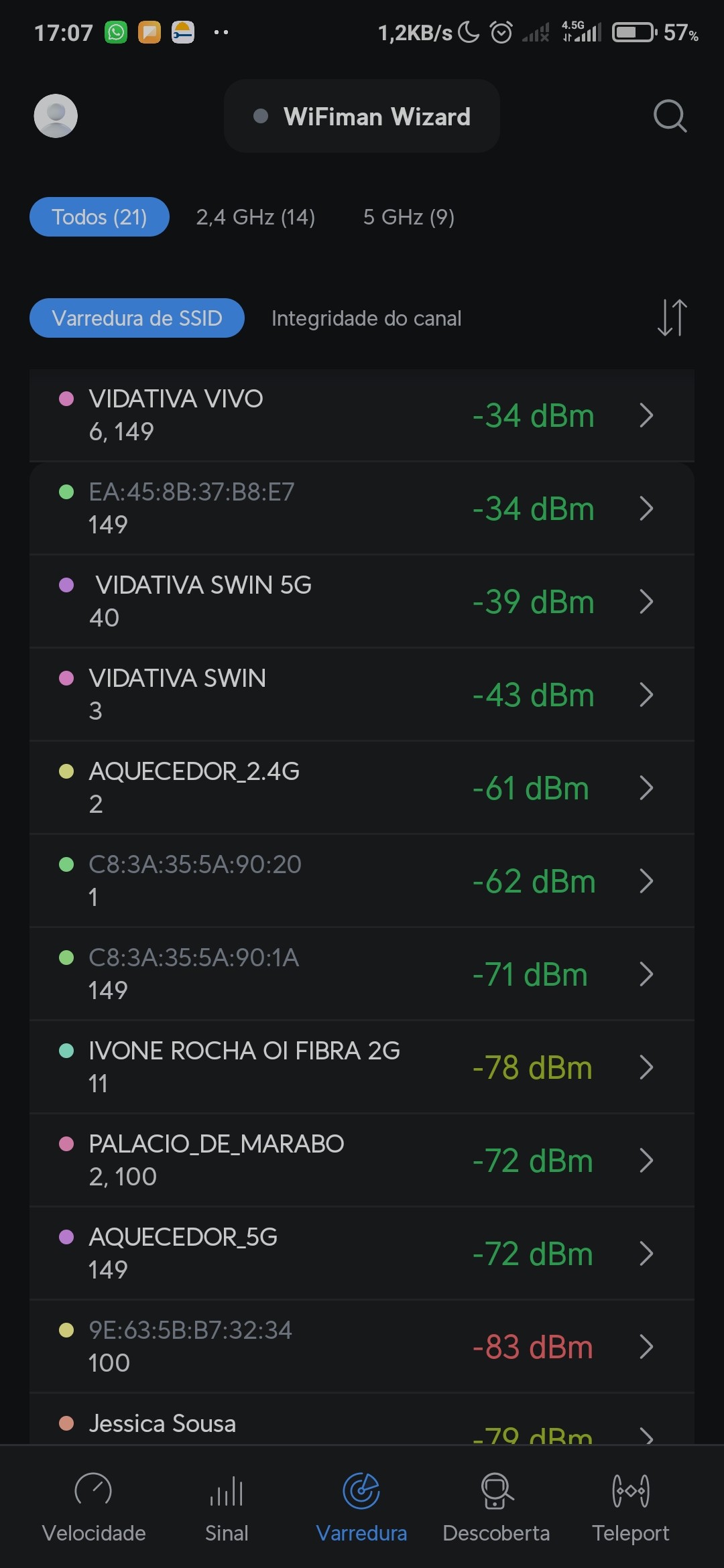Open IVONE ROCHA OI FIBRA 2G network

click(362, 1067)
